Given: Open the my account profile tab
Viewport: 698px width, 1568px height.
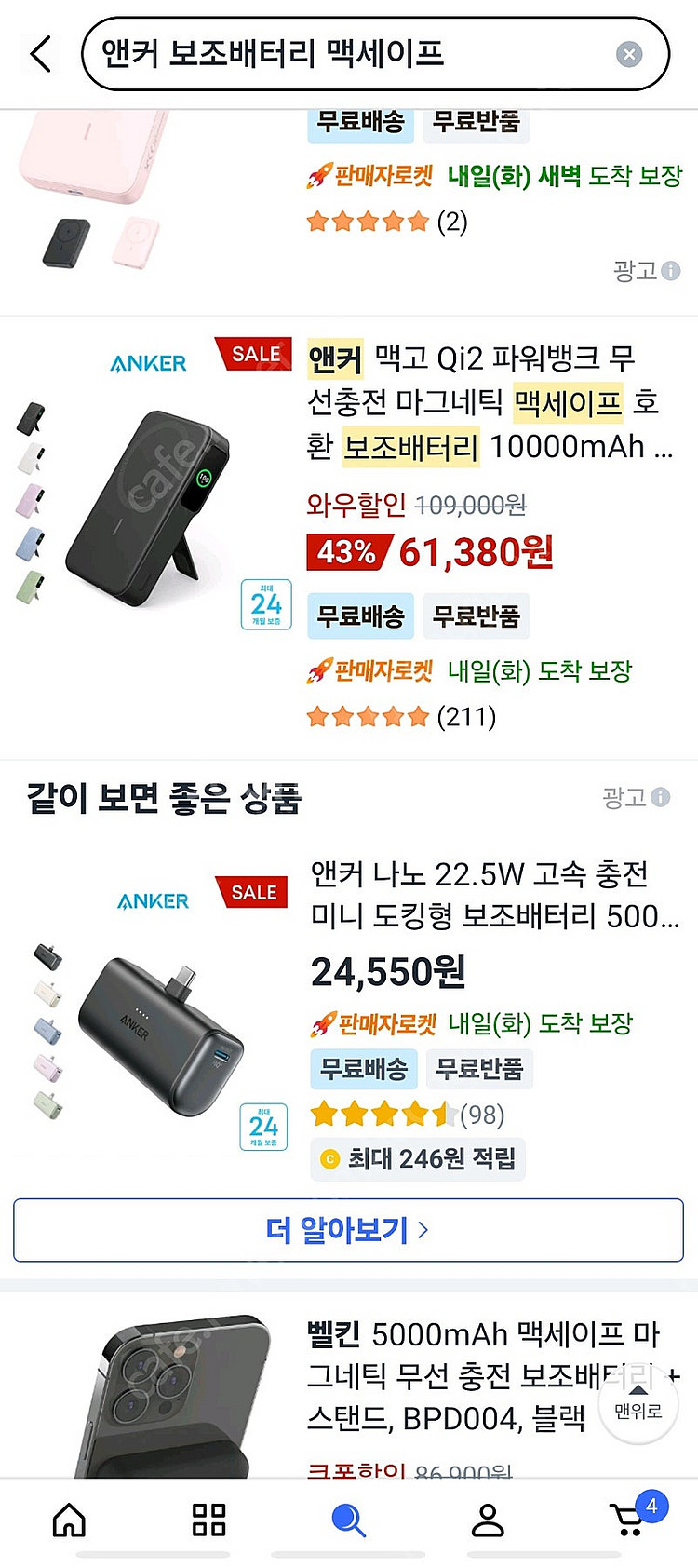Looking at the screenshot, I should (x=487, y=1520).
